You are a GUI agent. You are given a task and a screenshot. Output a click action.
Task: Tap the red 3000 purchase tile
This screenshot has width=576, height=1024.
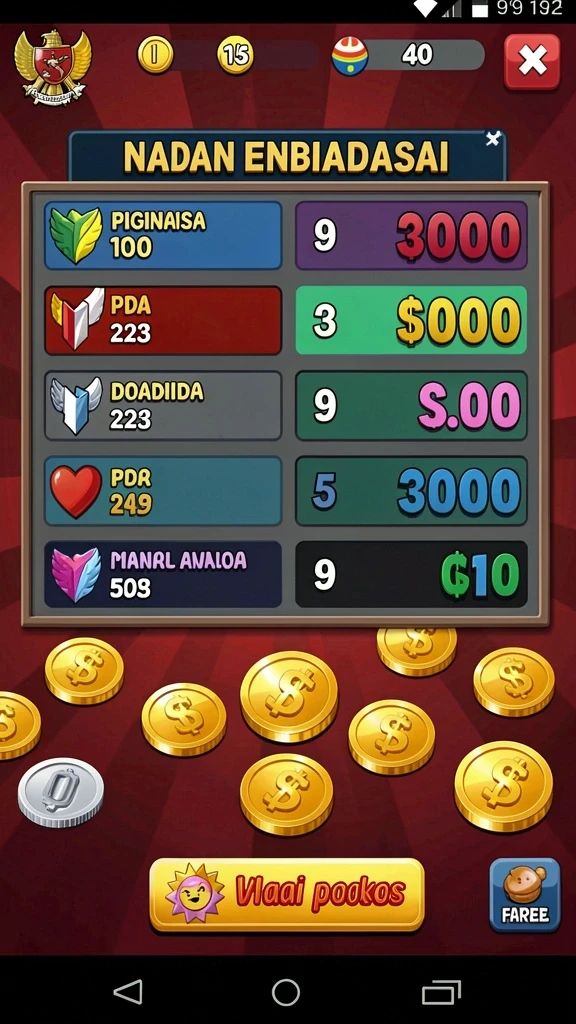[411, 235]
